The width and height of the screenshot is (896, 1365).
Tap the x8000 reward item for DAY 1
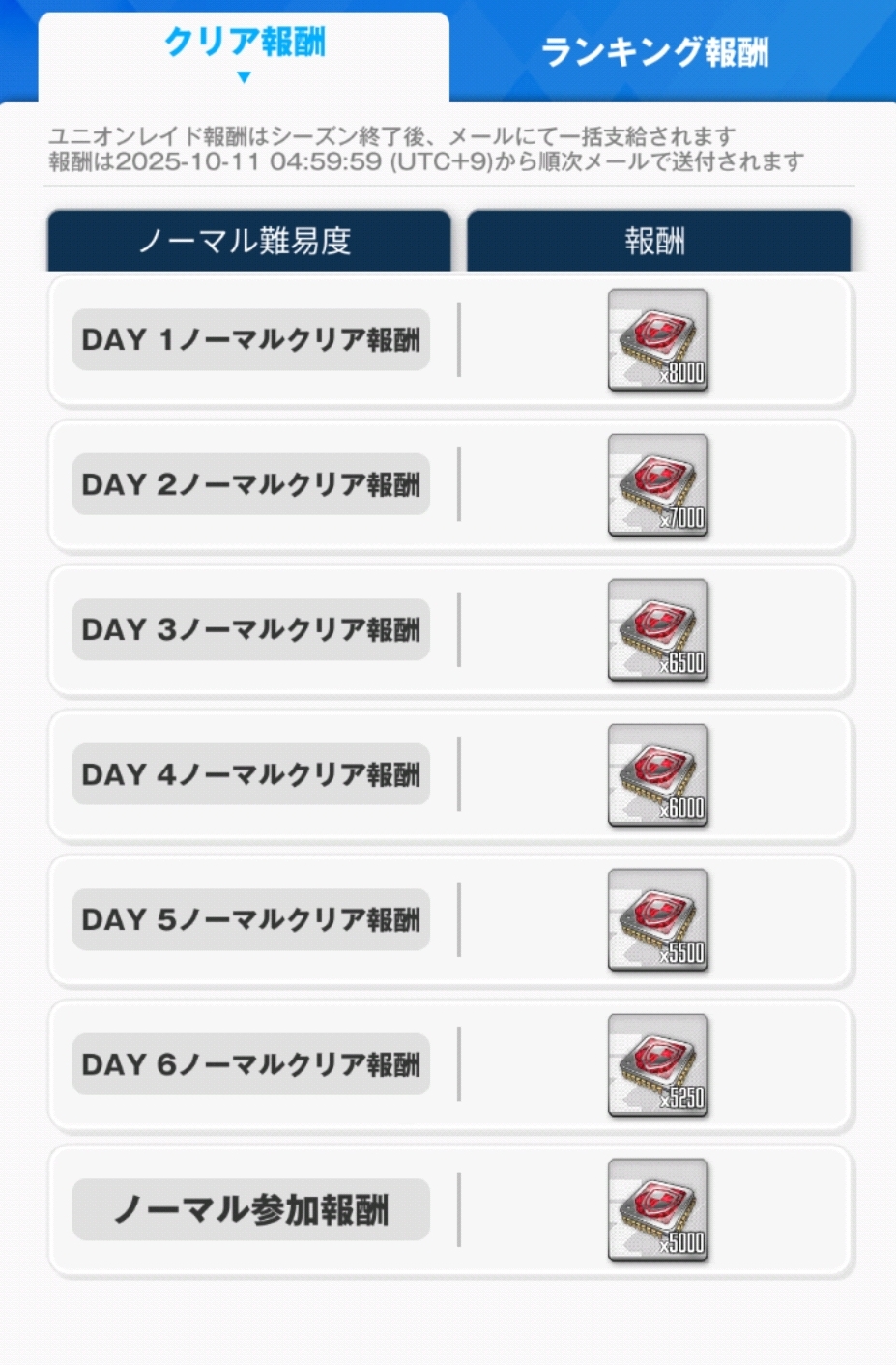pos(657,340)
